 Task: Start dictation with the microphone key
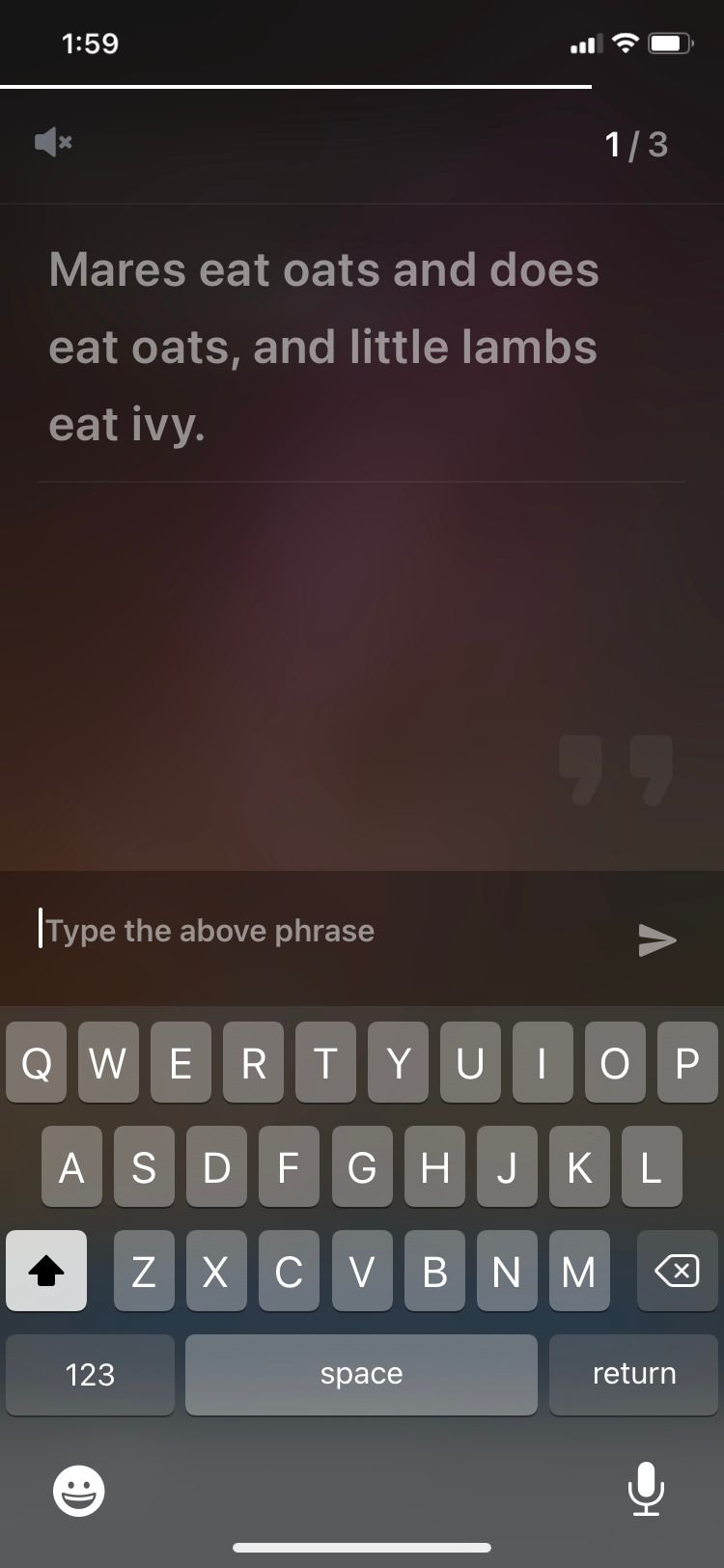pos(646,1489)
